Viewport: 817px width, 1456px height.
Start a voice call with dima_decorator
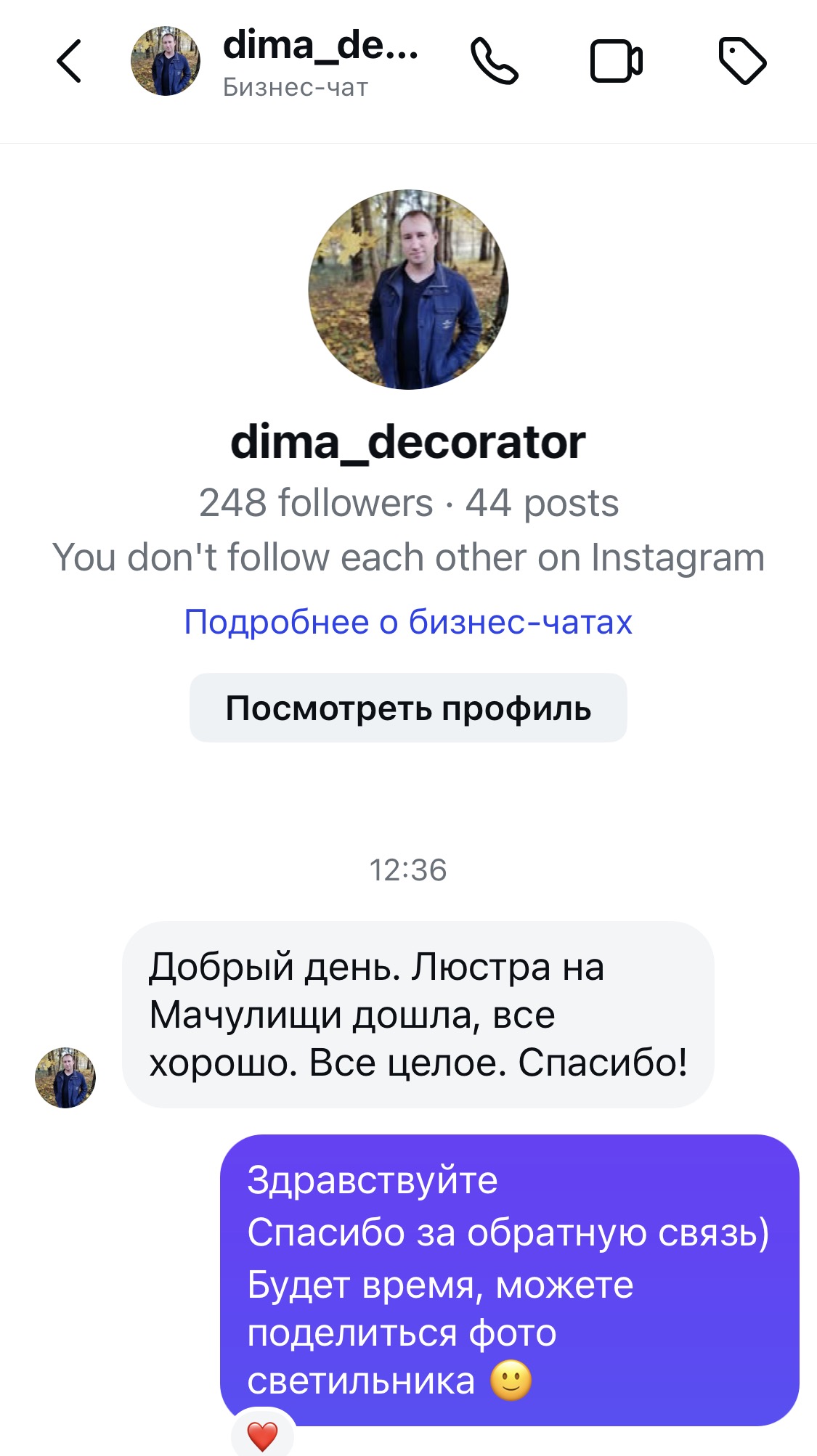pos(495,61)
